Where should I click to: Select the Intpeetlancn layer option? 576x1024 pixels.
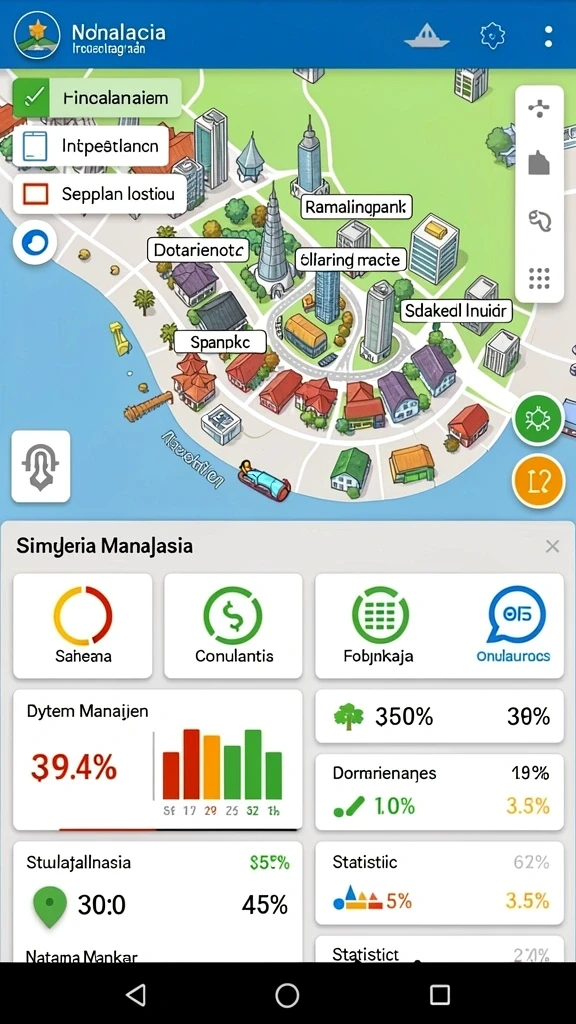click(91, 145)
